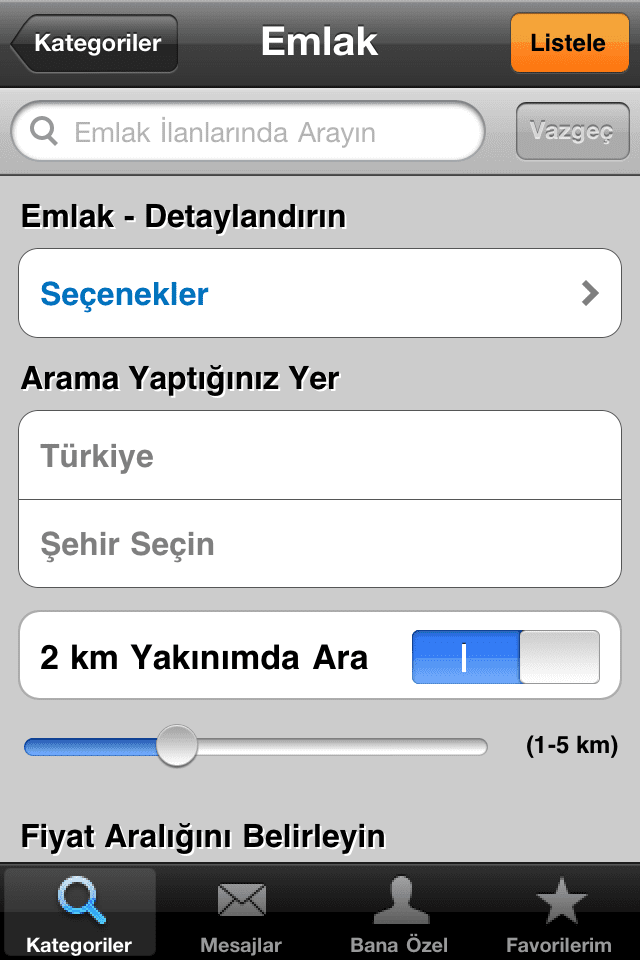Screen dimensions: 640x960
Task: Go back to Kategoriler
Action: click(95, 43)
